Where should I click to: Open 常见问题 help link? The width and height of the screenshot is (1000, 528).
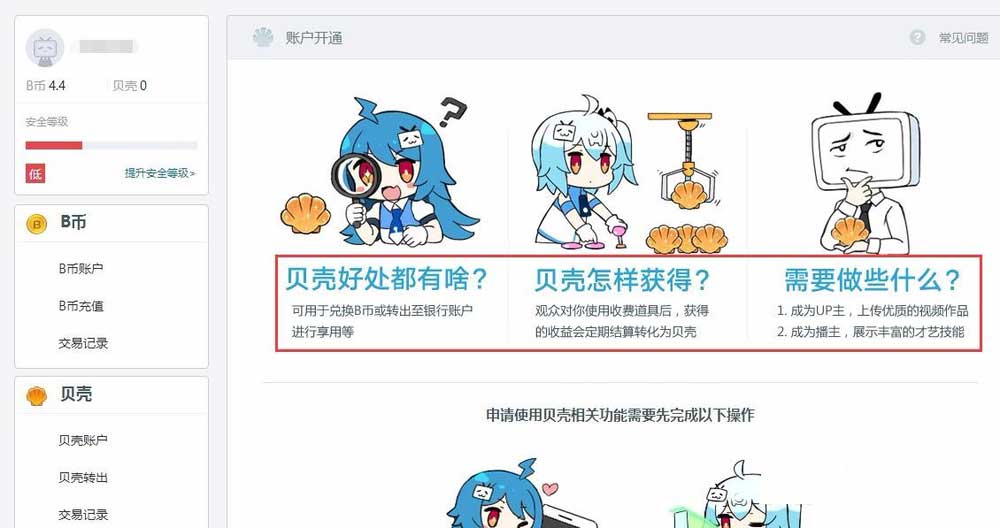pyautogui.click(x=962, y=38)
